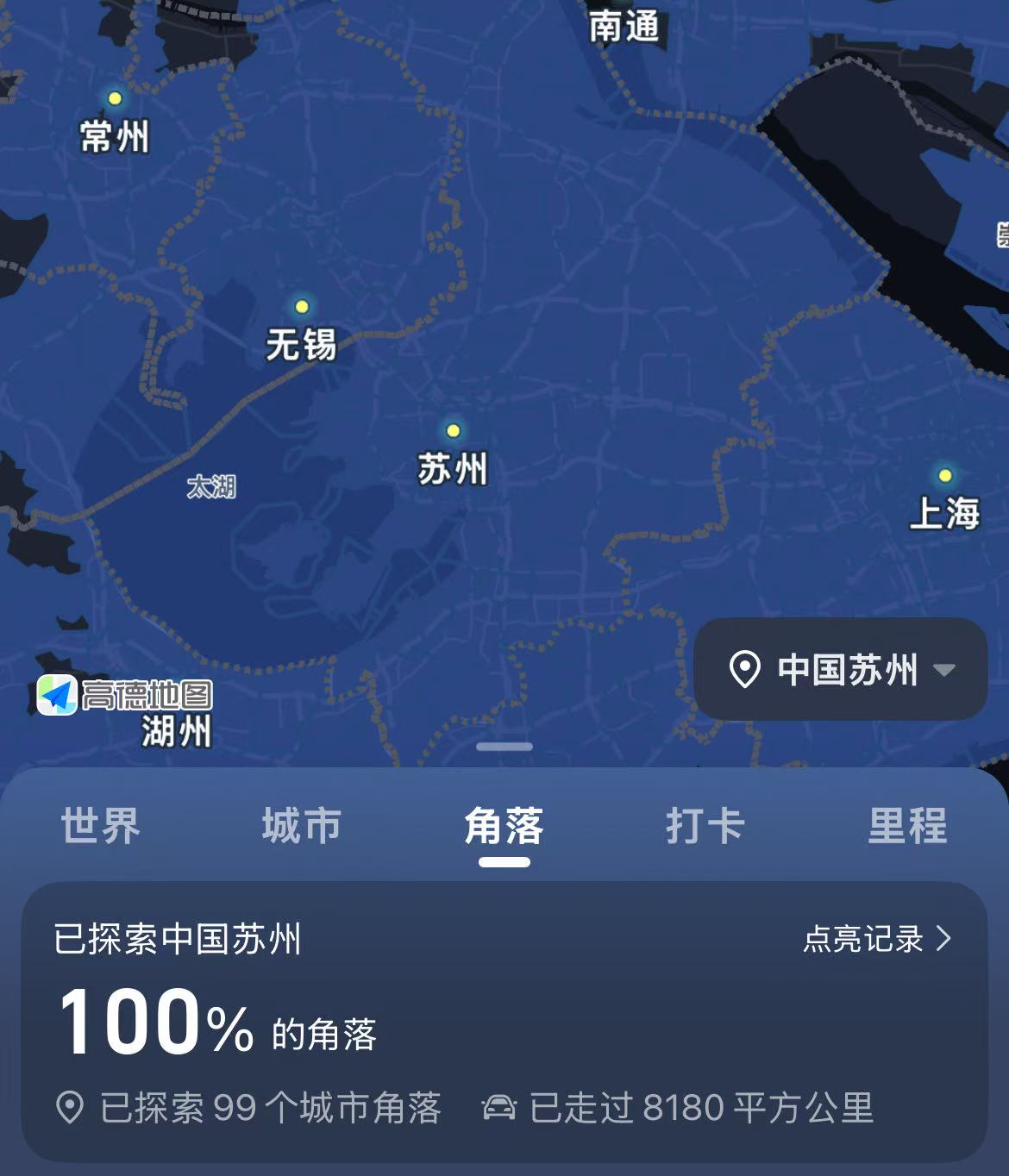
Task: Open the 中国苏州 location dropdown
Action: click(841, 670)
